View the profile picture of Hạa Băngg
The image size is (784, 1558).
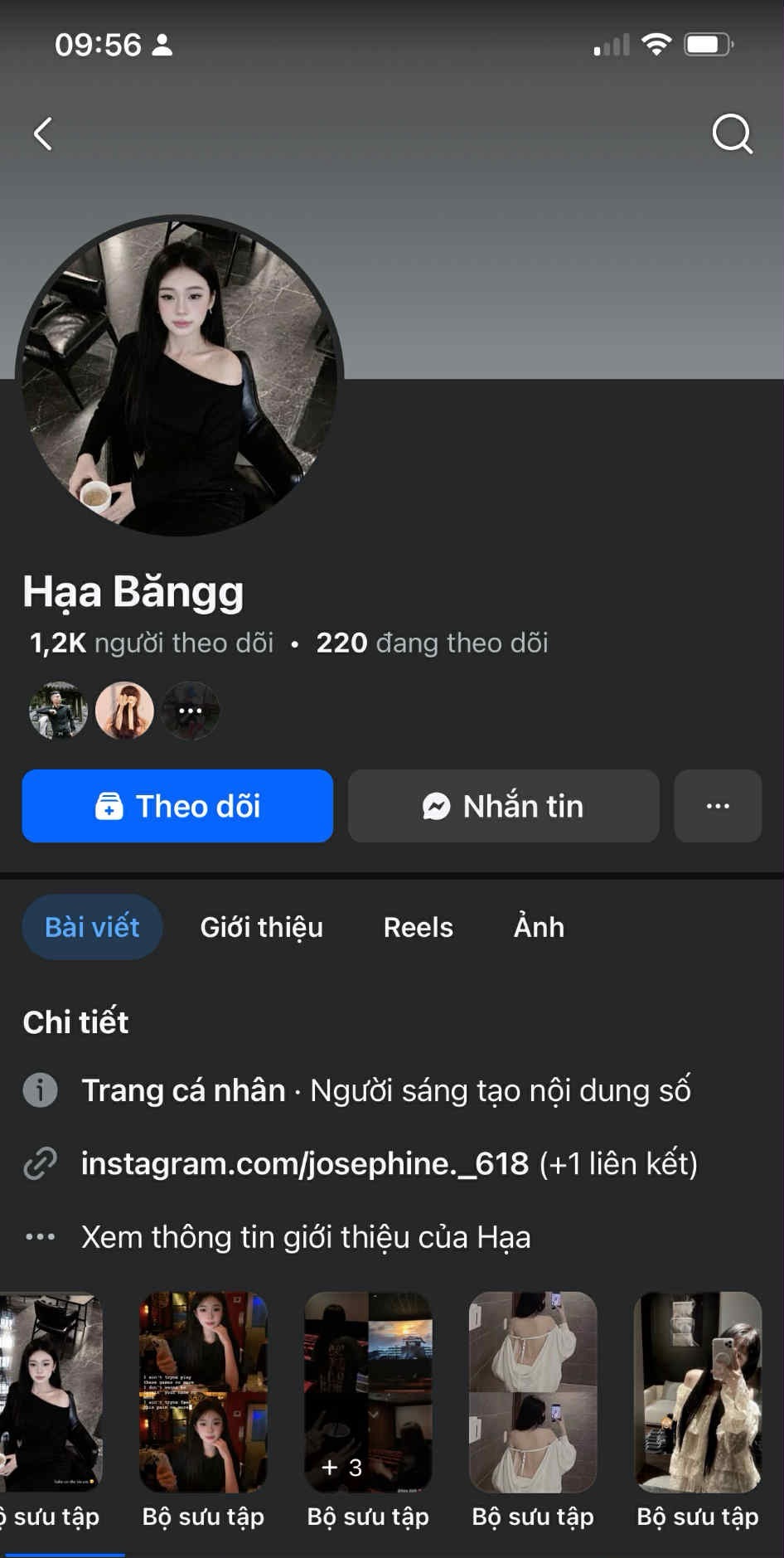(x=179, y=376)
